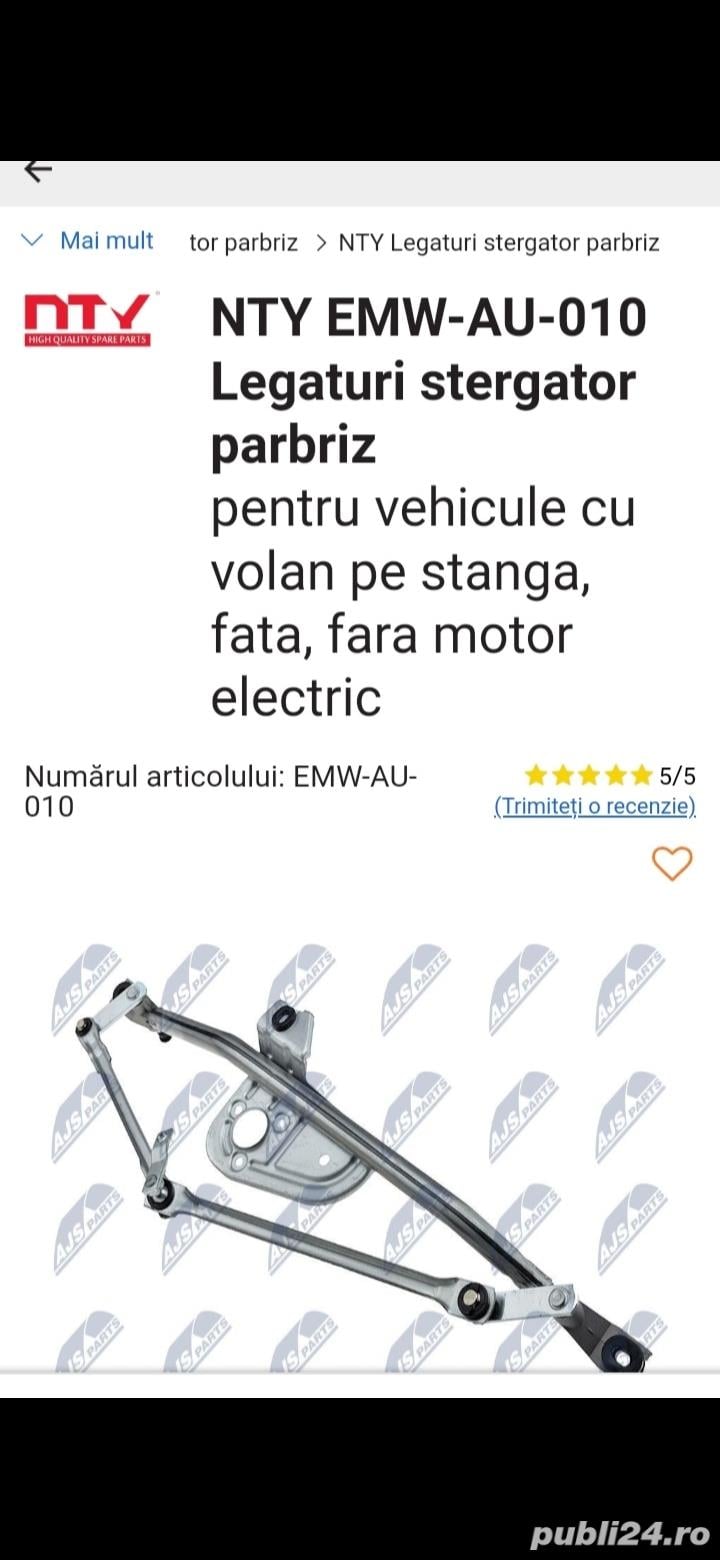720x1560 pixels.
Task: Go back using the arrow icon
Action: 37,171
